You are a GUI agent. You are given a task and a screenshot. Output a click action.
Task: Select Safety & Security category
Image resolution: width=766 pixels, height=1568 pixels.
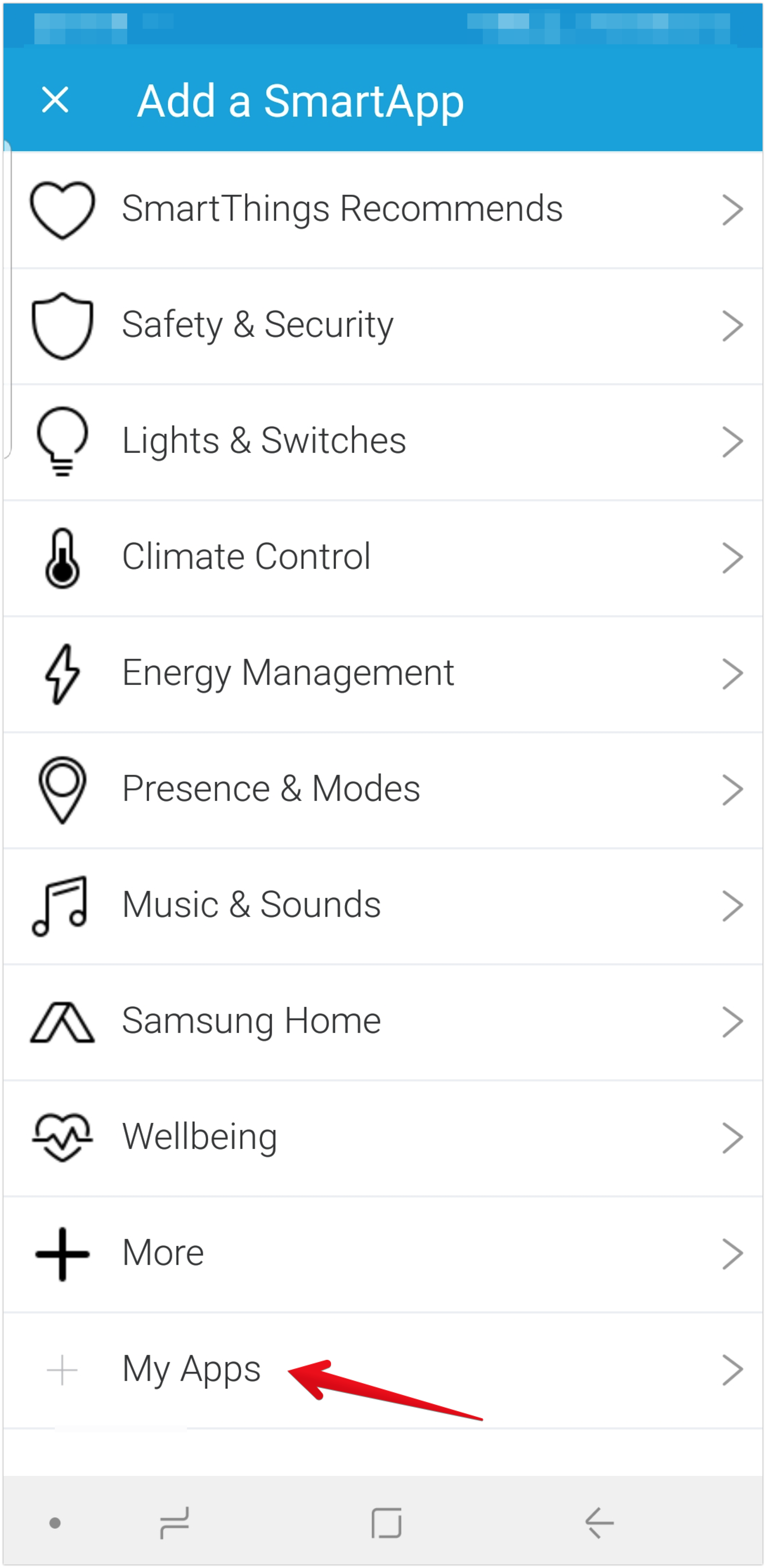[x=383, y=326]
